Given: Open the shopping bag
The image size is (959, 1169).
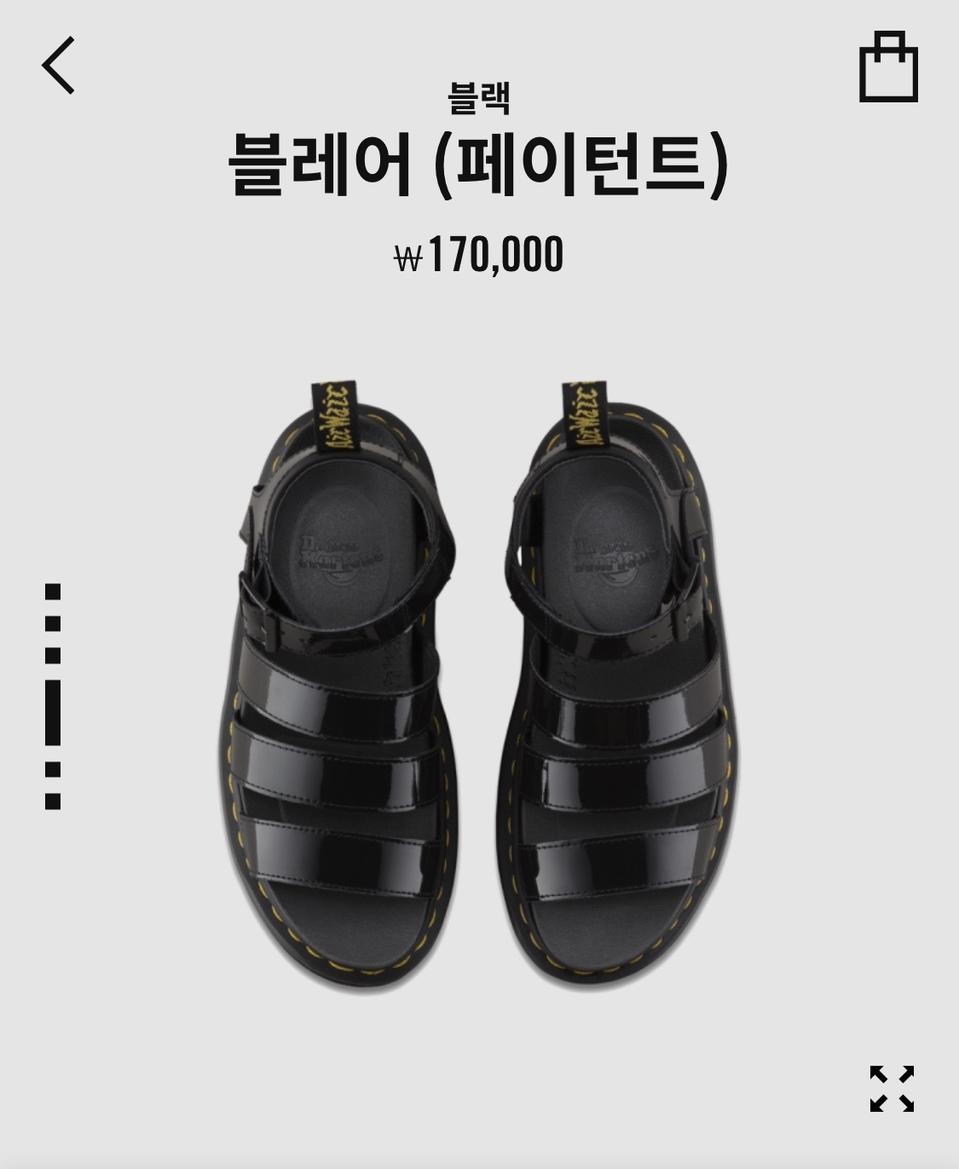Looking at the screenshot, I should click(888, 68).
